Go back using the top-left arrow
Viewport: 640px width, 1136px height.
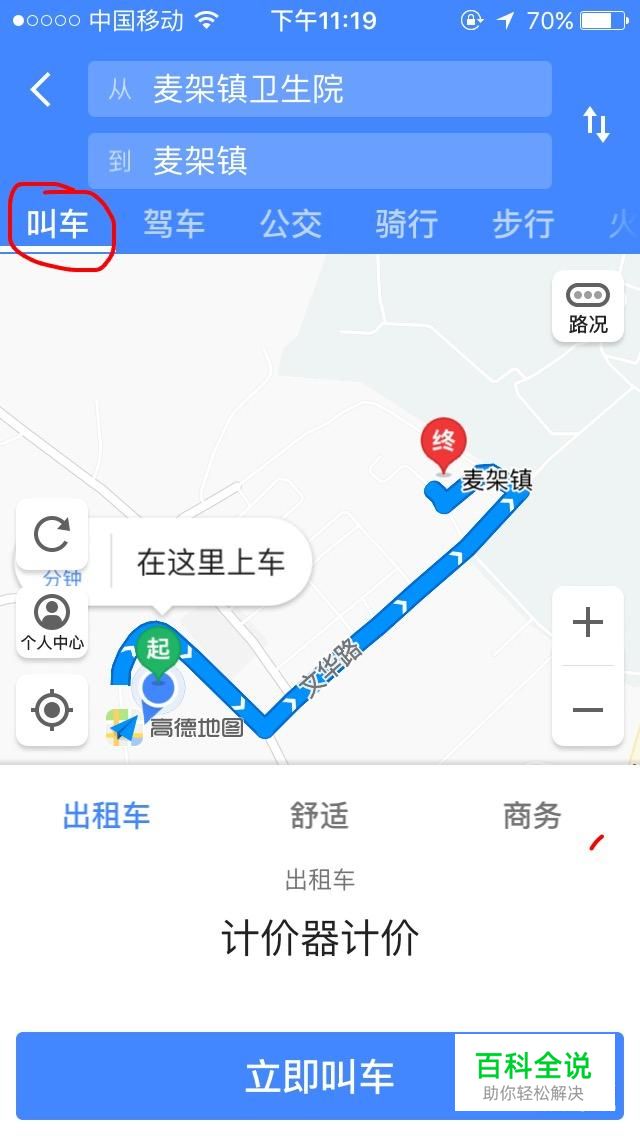[41, 90]
